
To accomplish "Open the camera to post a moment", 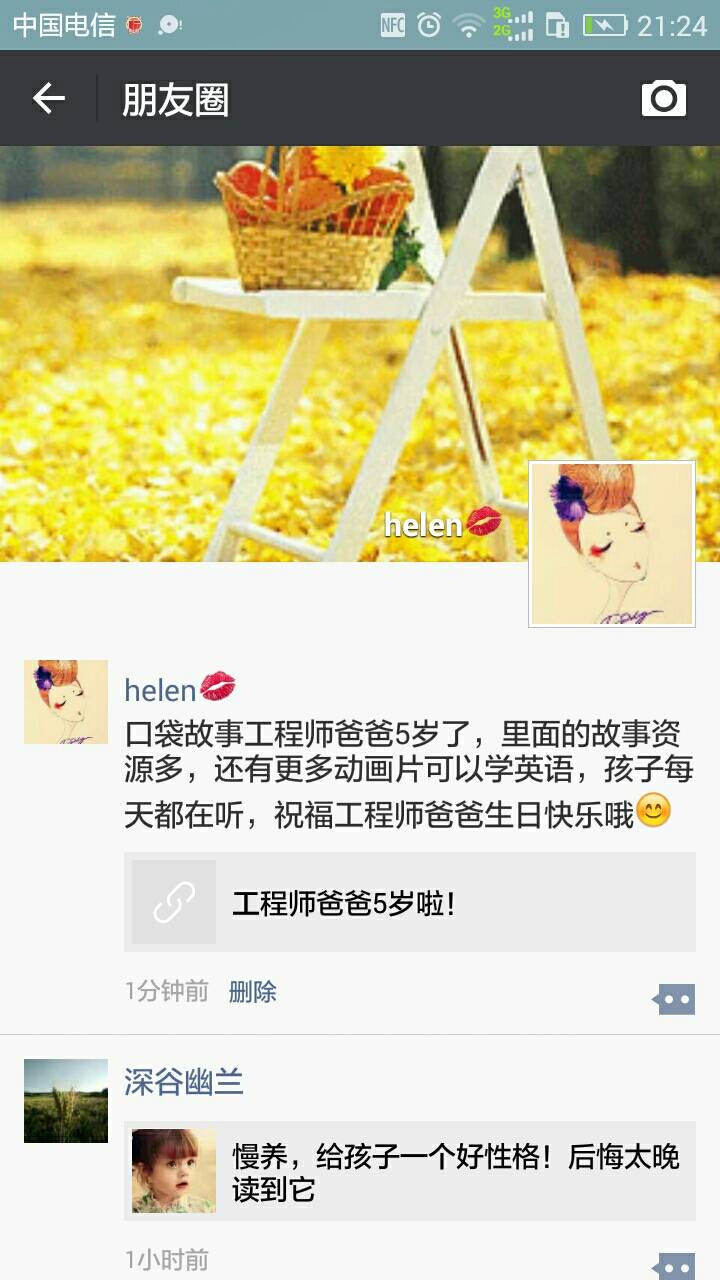I will click(664, 98).
